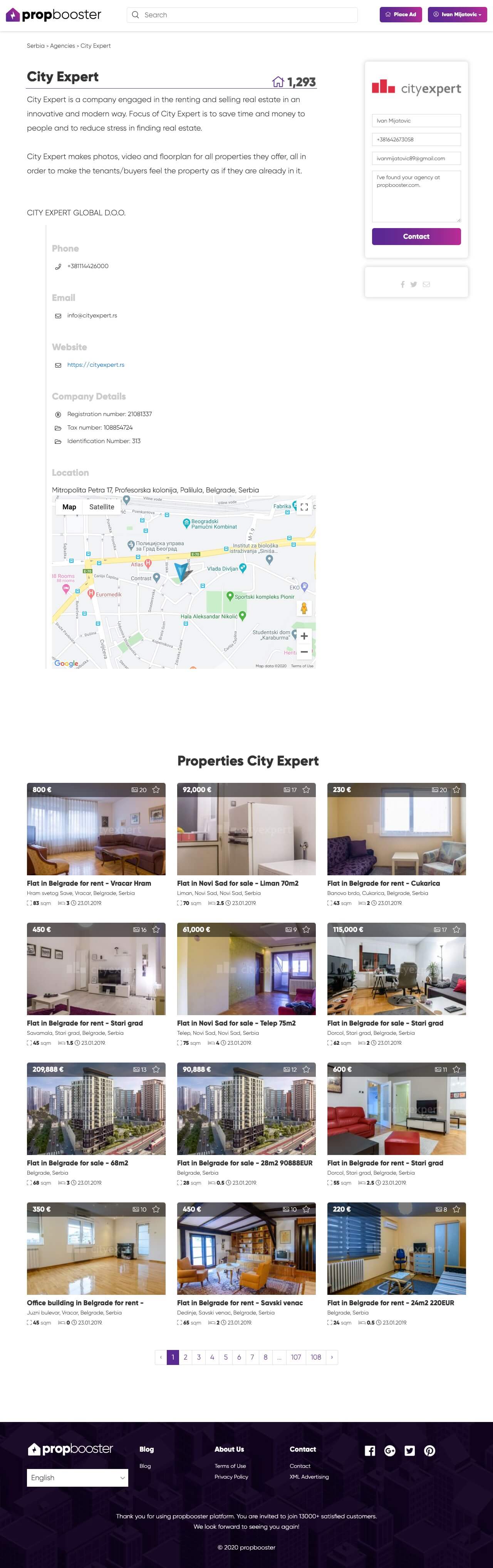Screen dimensions: 493x1568
Task: Jump to page 108 of listings
Action: tap(316, 1357)
